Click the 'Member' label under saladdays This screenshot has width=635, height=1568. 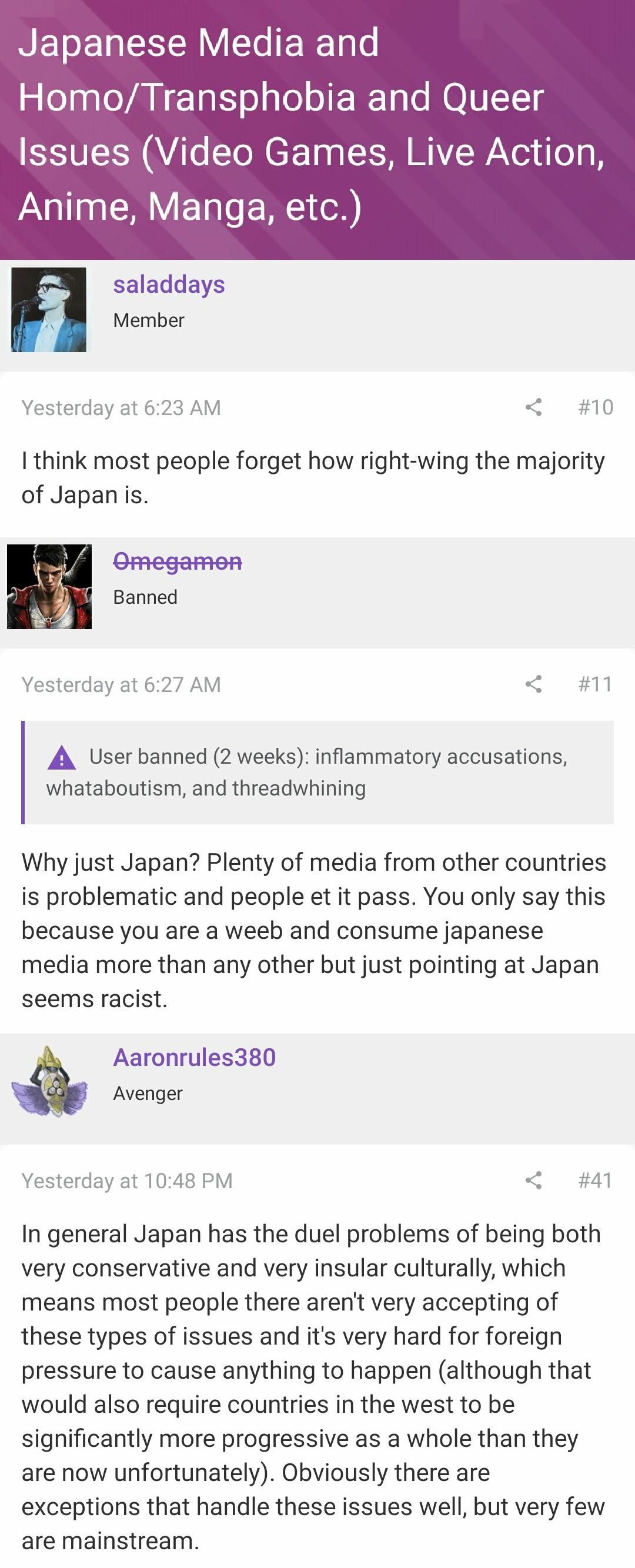point(149,319)
